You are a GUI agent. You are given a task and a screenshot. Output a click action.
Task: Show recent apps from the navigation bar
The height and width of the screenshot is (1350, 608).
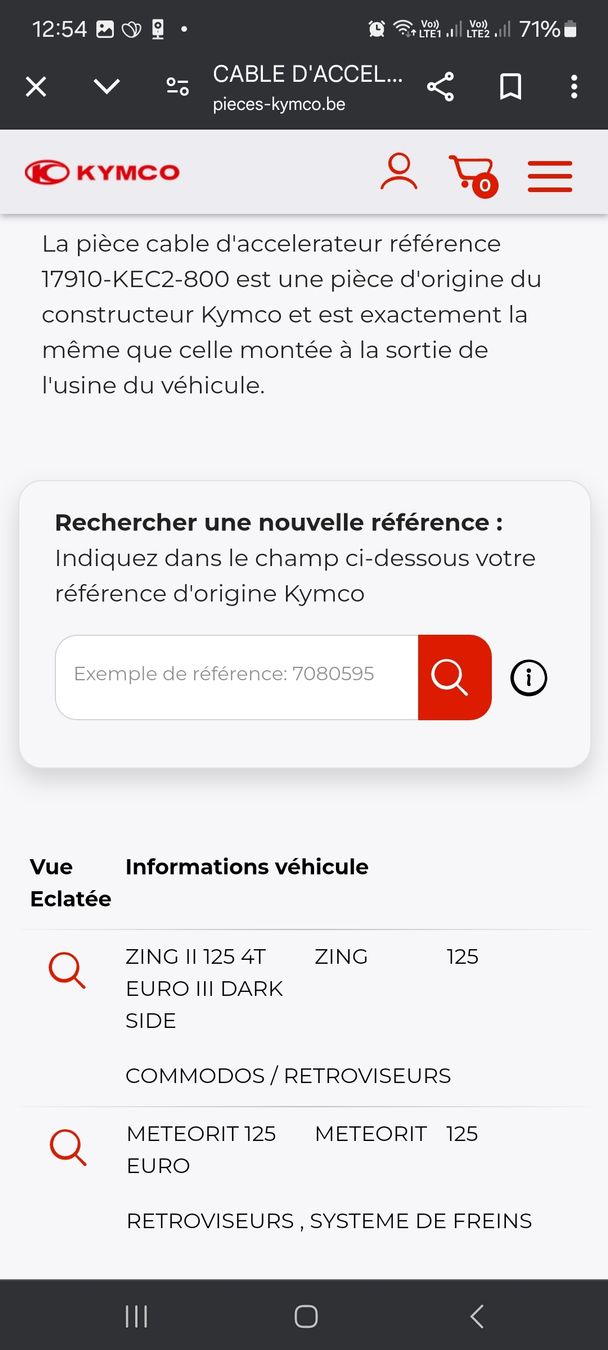(136, 1316)
